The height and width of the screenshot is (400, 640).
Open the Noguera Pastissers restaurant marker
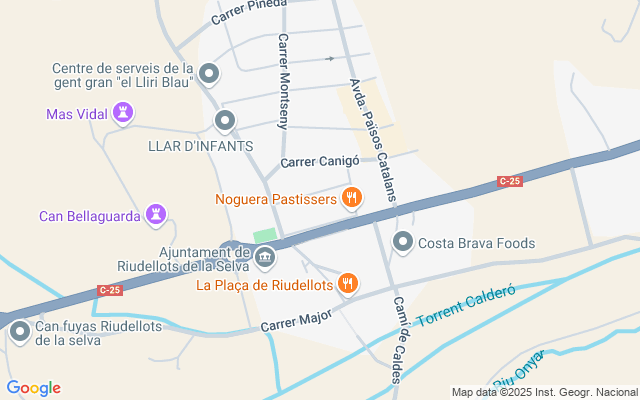pos(351,198)
